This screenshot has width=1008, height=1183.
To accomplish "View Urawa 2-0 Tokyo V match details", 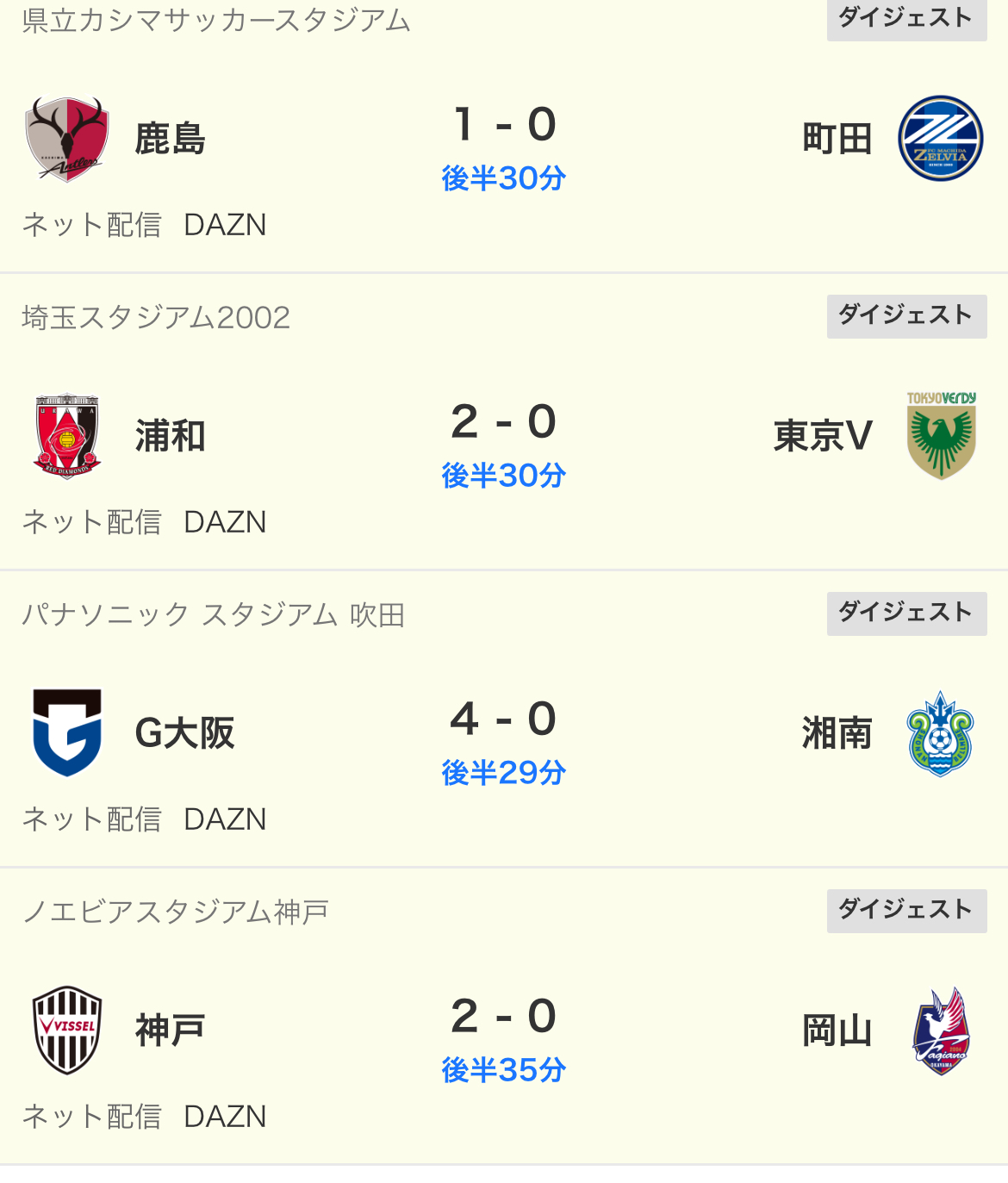I will pos(504,422).
